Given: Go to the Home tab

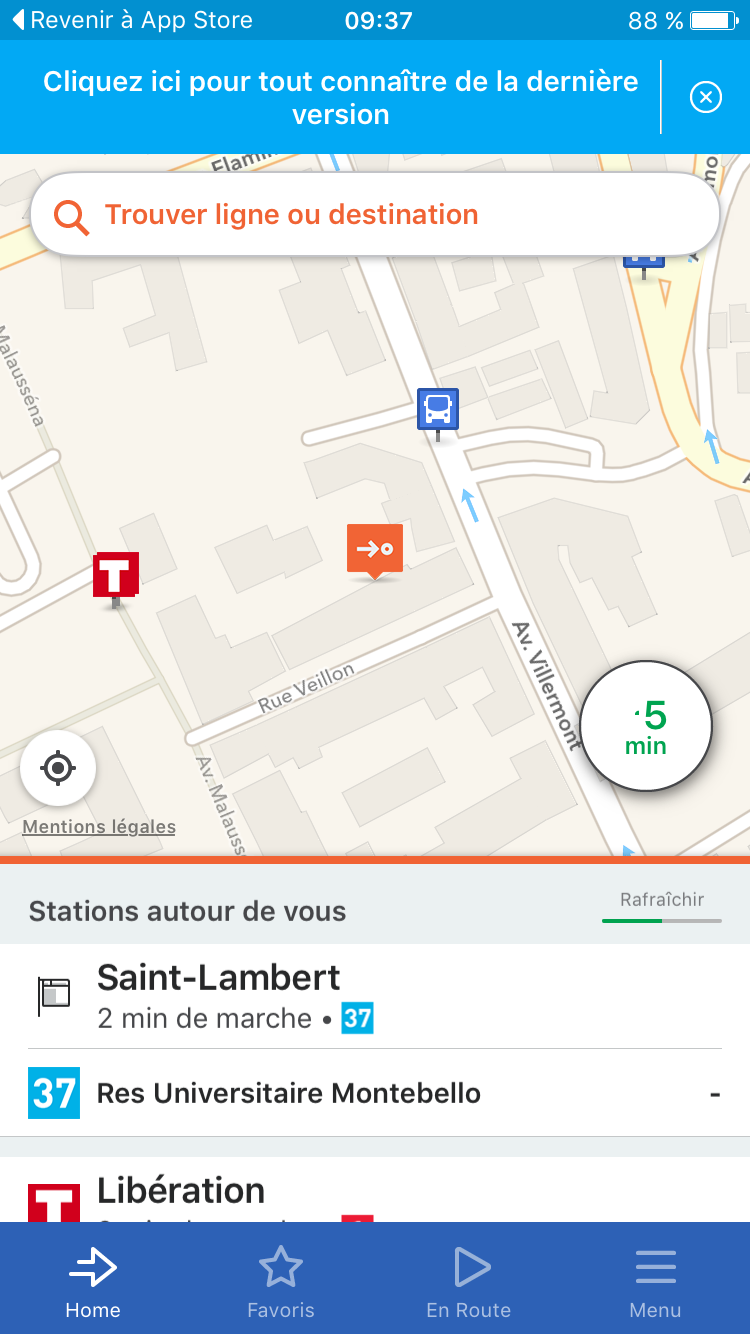Looking at the screenshot, I should click(x=93, y=1282).
